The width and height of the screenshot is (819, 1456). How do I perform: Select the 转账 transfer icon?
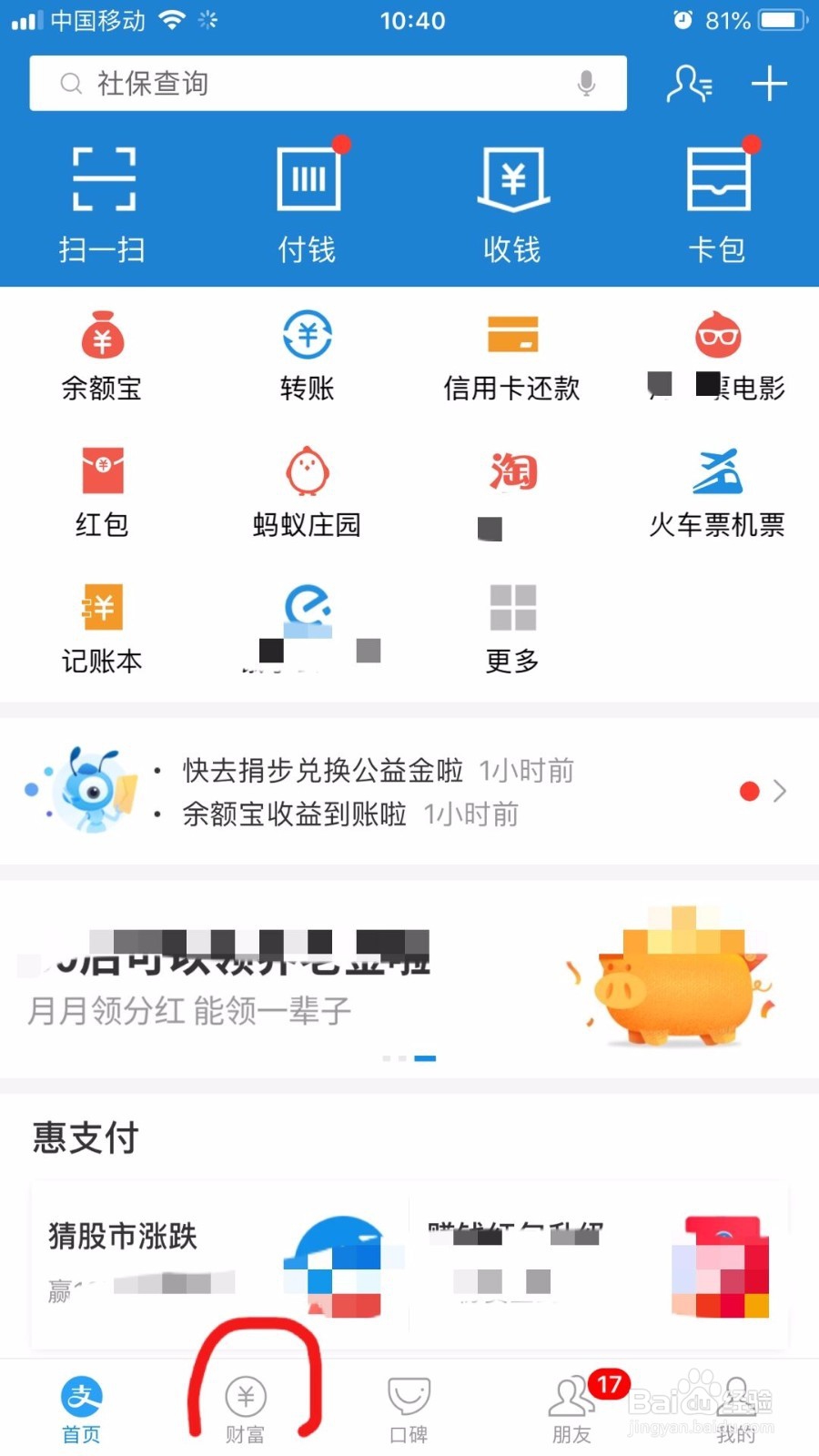tap(307, 355)
